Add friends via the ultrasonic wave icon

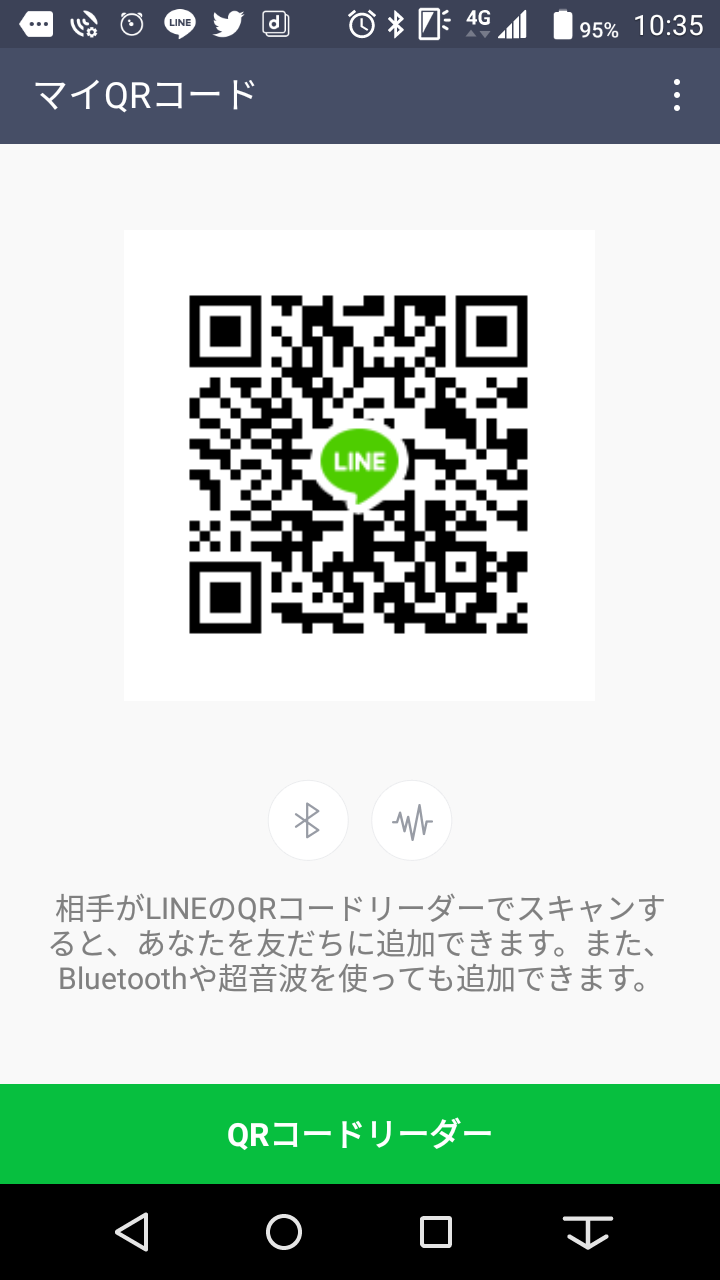tap(412, 821)
